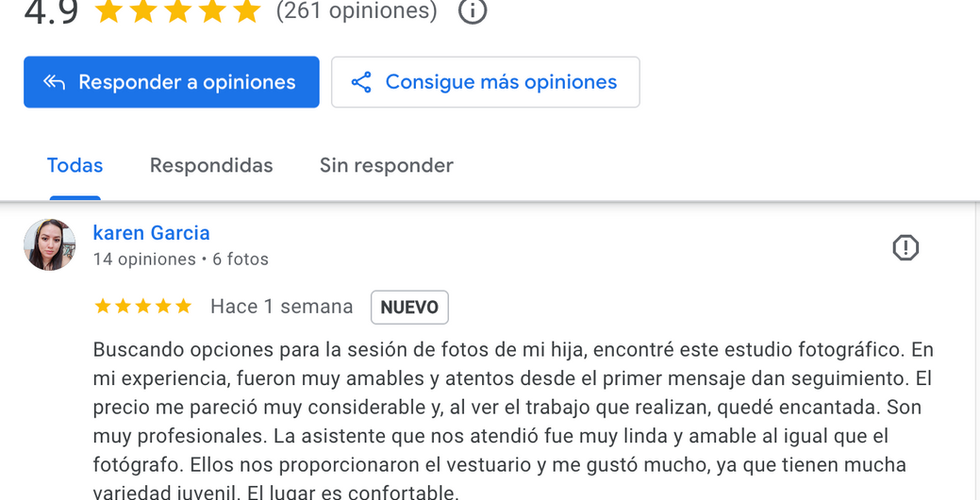Viewport: 980px width, 500px height.
Task: Tap karen Garcia's profile picture
Action: pos(50,245)
